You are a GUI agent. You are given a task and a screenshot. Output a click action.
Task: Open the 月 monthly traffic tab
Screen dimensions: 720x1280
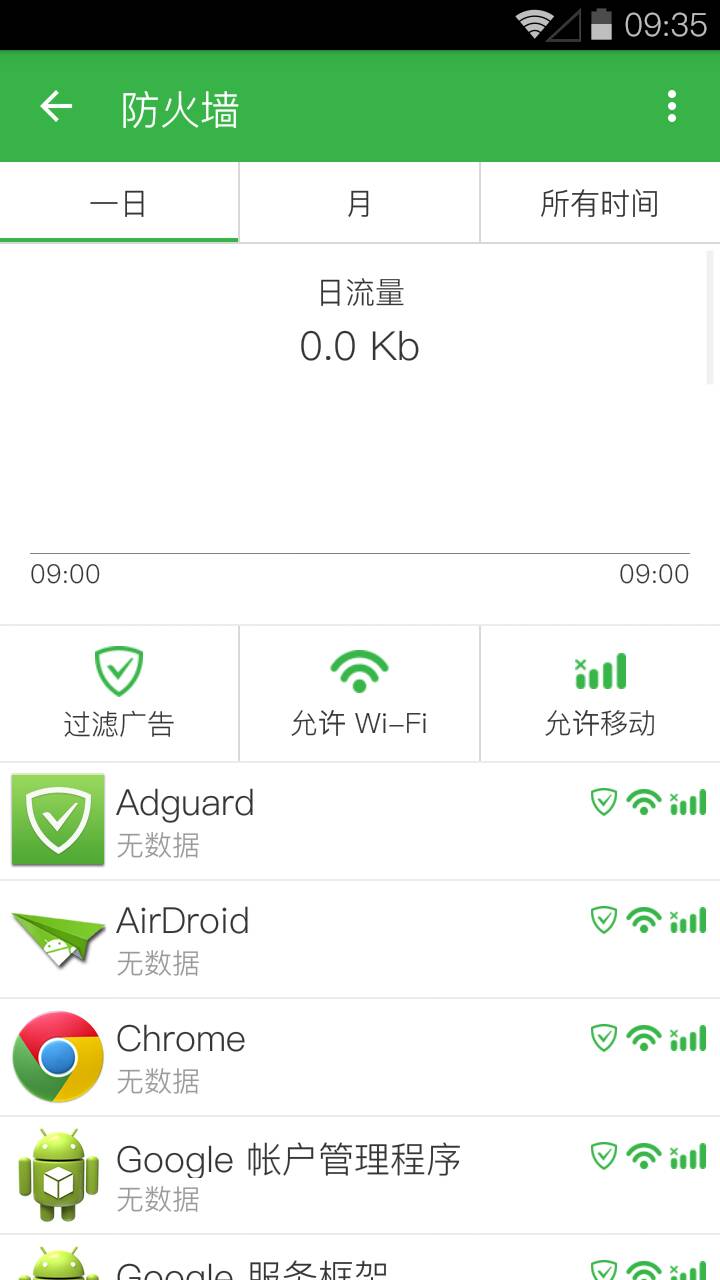tap(359, 202)
